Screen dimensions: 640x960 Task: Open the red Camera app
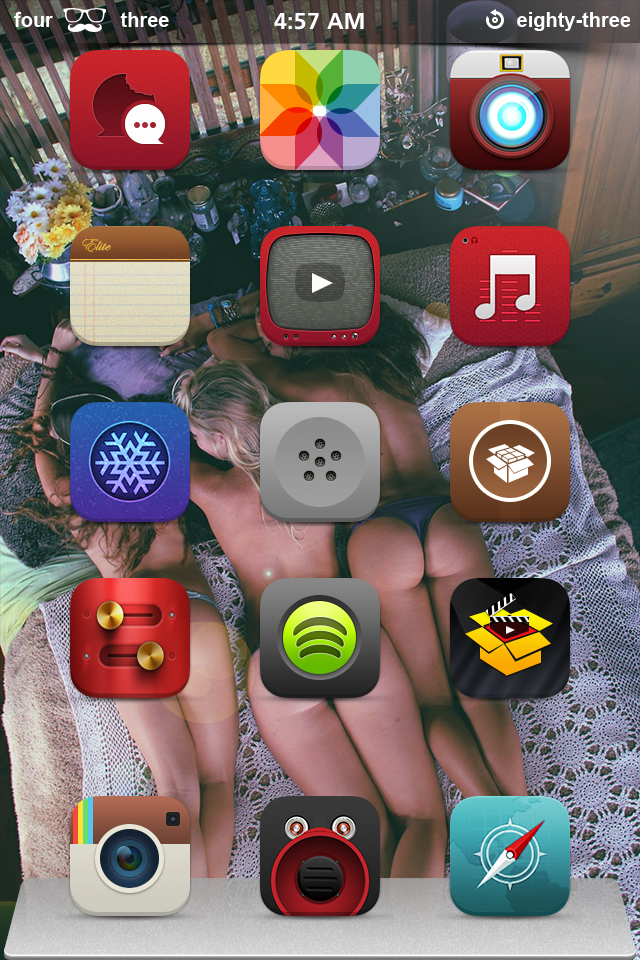pos(510,110)
